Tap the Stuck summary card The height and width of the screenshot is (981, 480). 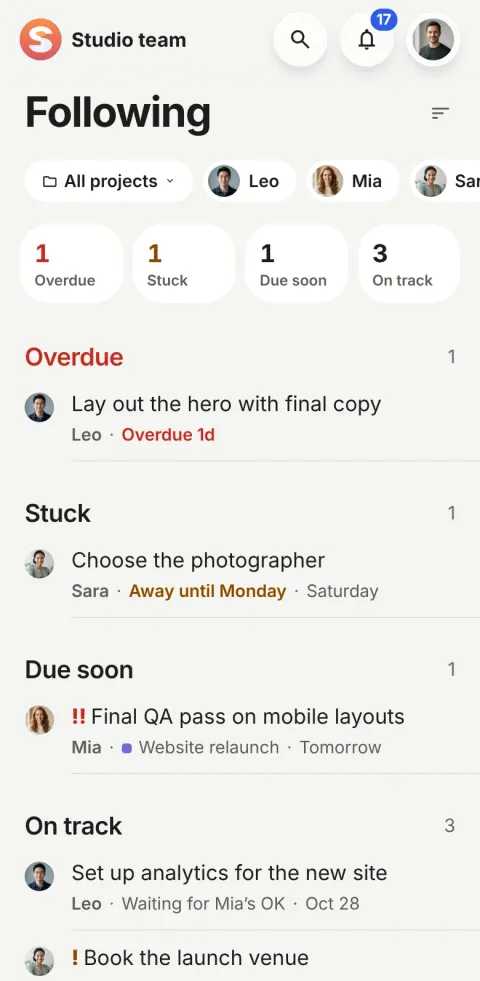[x=184, y=264]
